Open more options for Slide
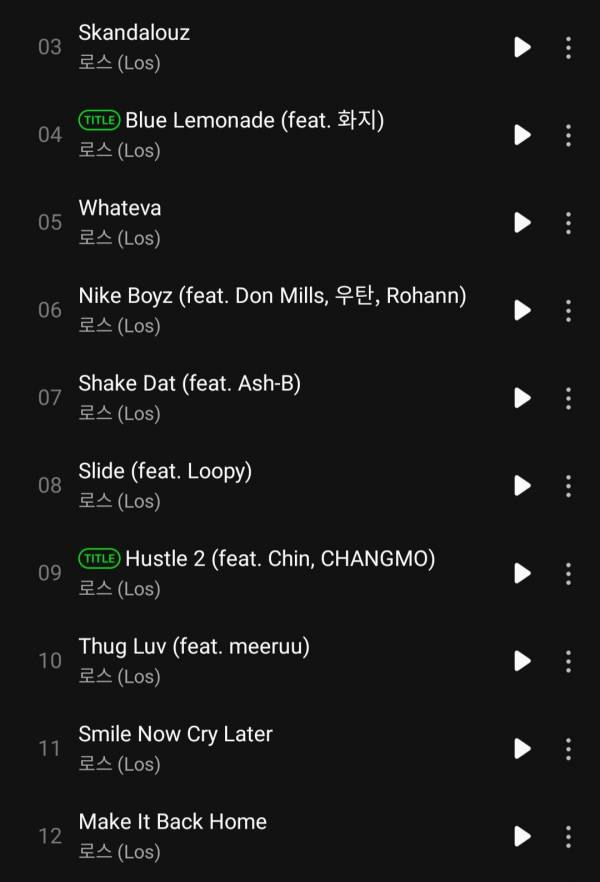 pyautogui.click(x=568, y=485)
